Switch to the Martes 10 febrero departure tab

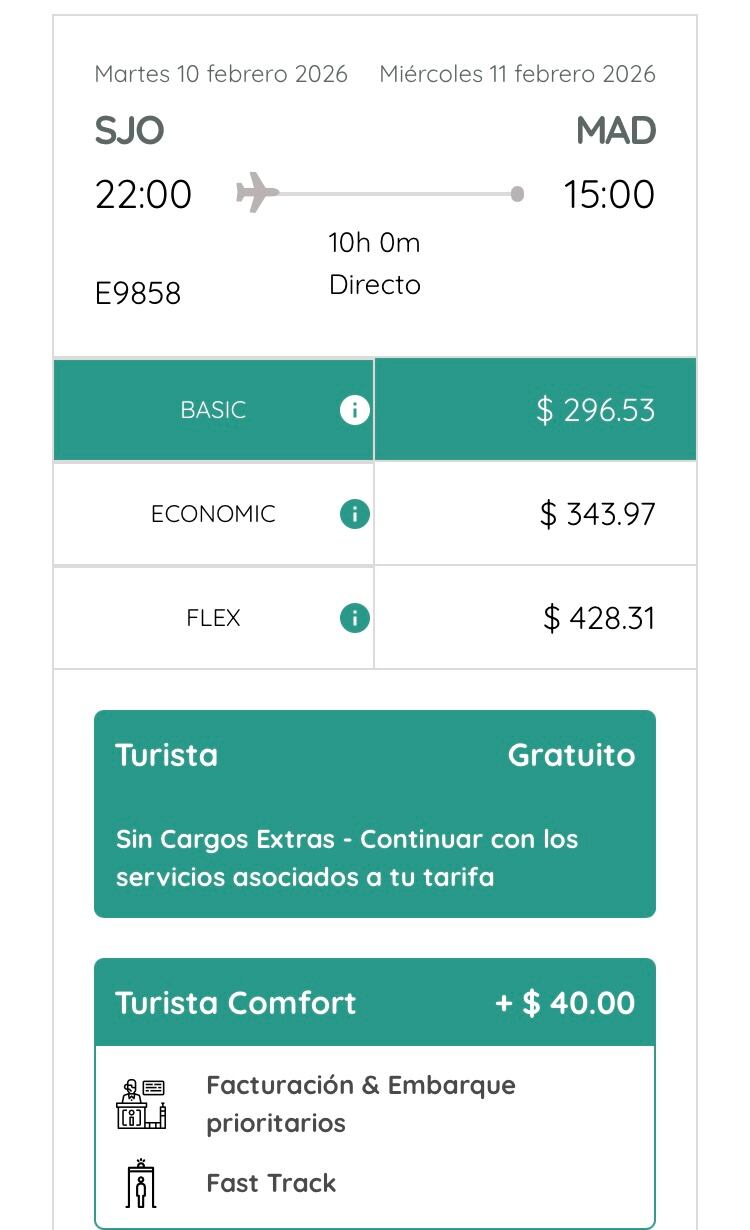click(221, 73)
